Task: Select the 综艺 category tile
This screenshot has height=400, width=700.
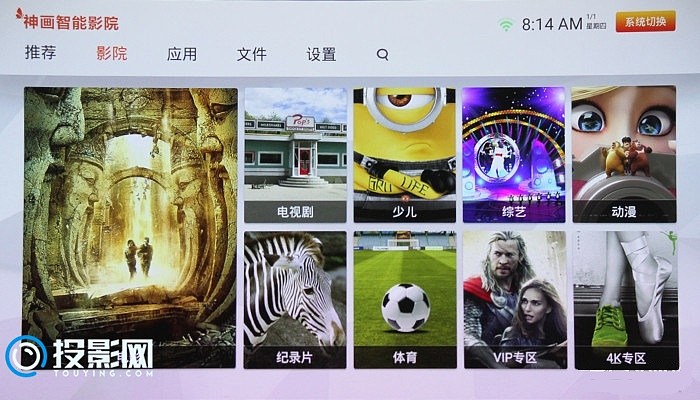Action: [514, 155]
